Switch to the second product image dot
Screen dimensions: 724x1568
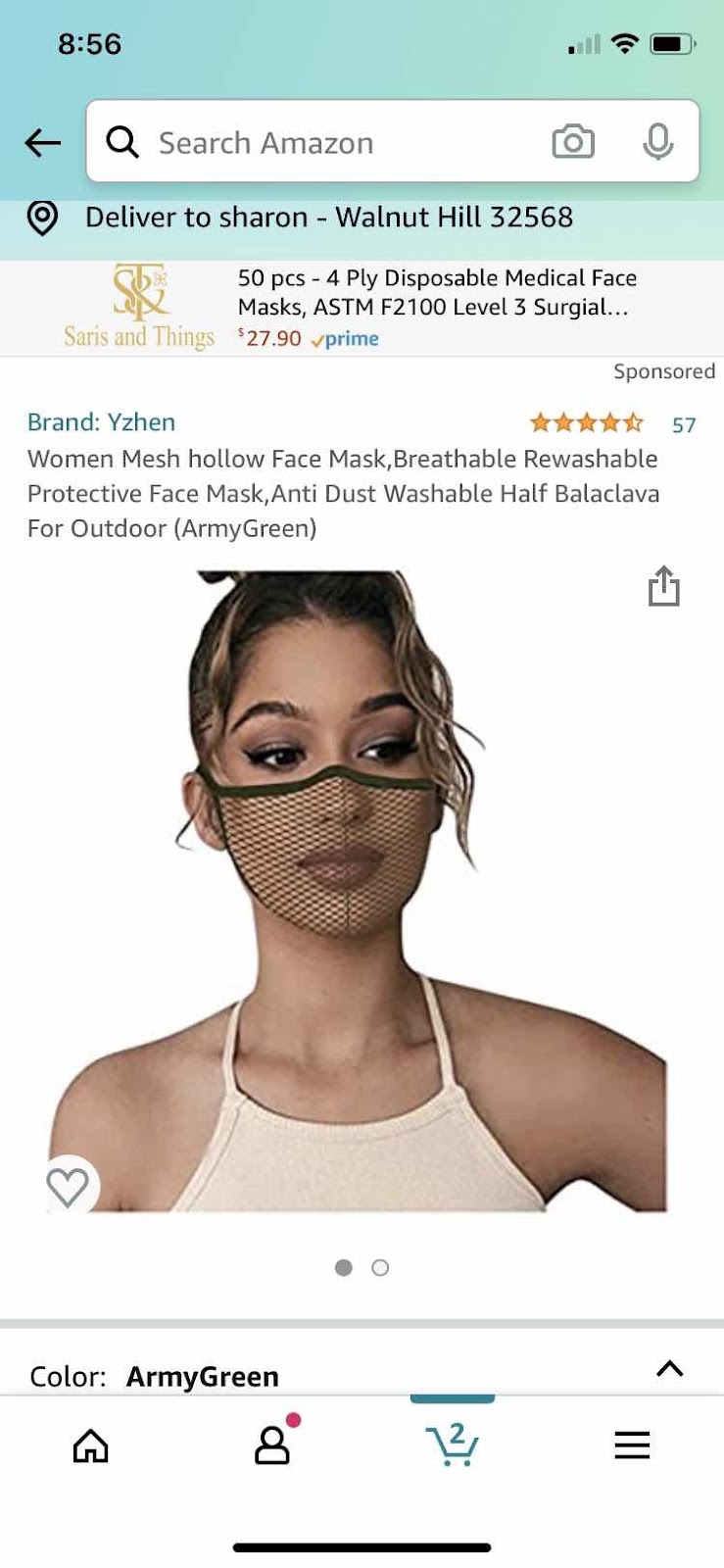click(x=380, y=1268)
